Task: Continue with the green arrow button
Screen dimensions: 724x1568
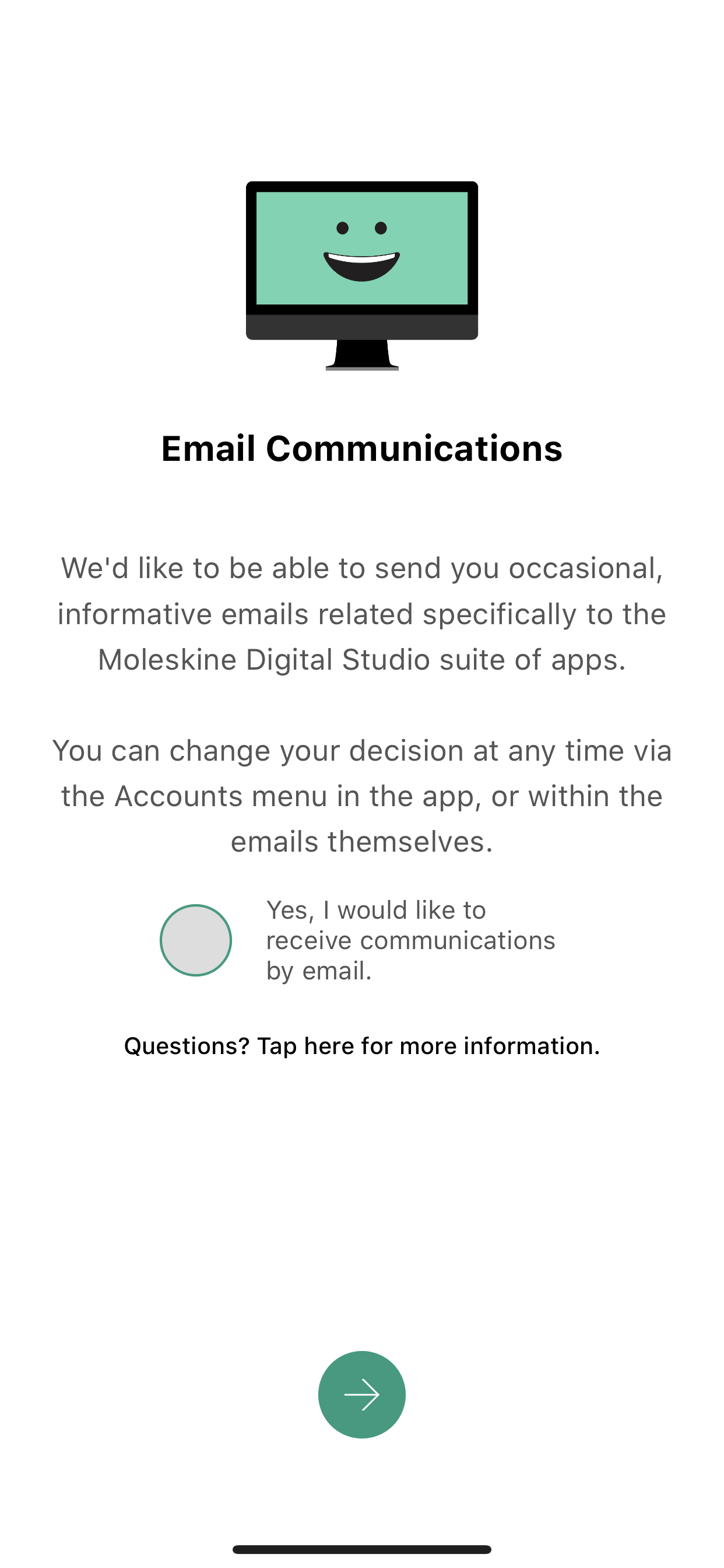Action: (361, 1394)
